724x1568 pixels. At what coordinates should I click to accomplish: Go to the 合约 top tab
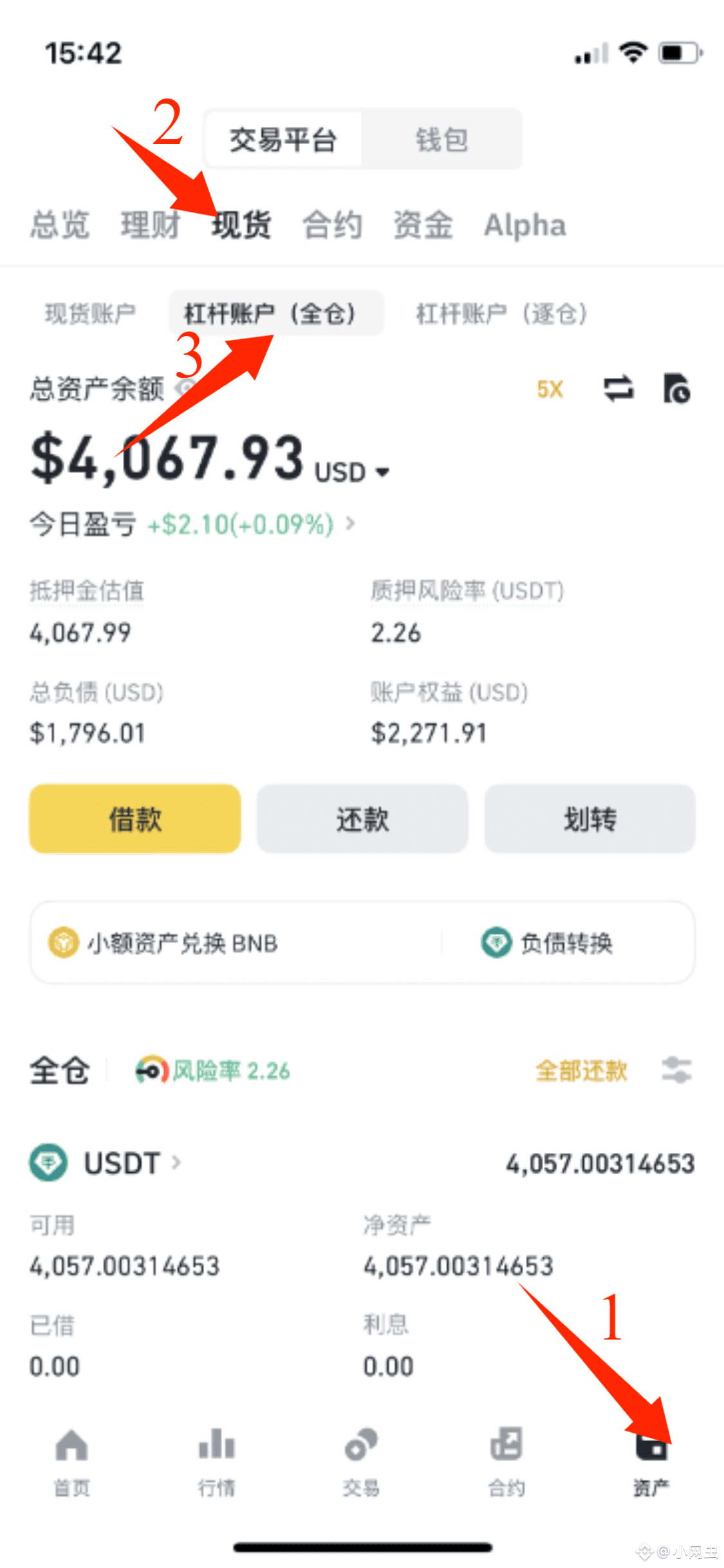(x=333, y=225)
